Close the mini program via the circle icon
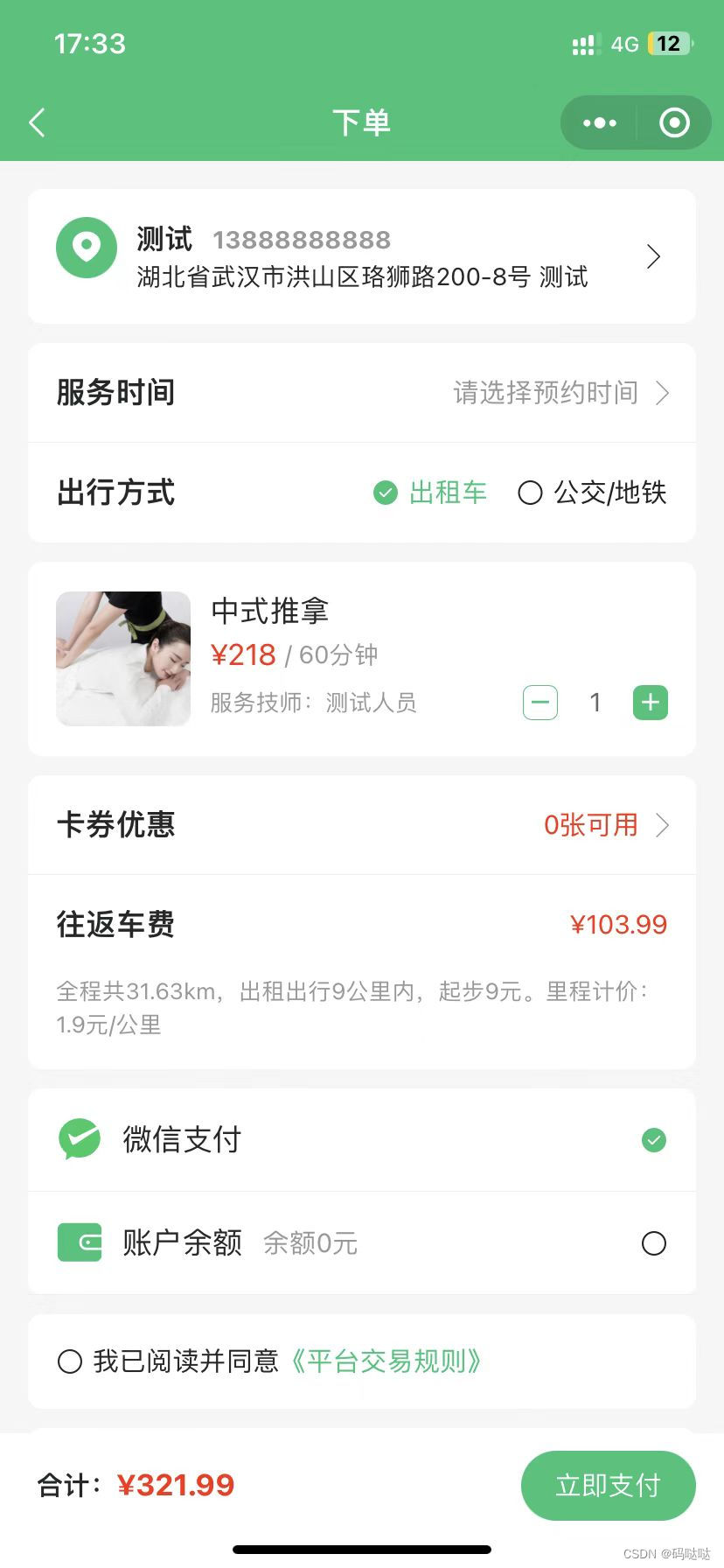Screen dimensions: 724x1568 (x=674, y=123)
